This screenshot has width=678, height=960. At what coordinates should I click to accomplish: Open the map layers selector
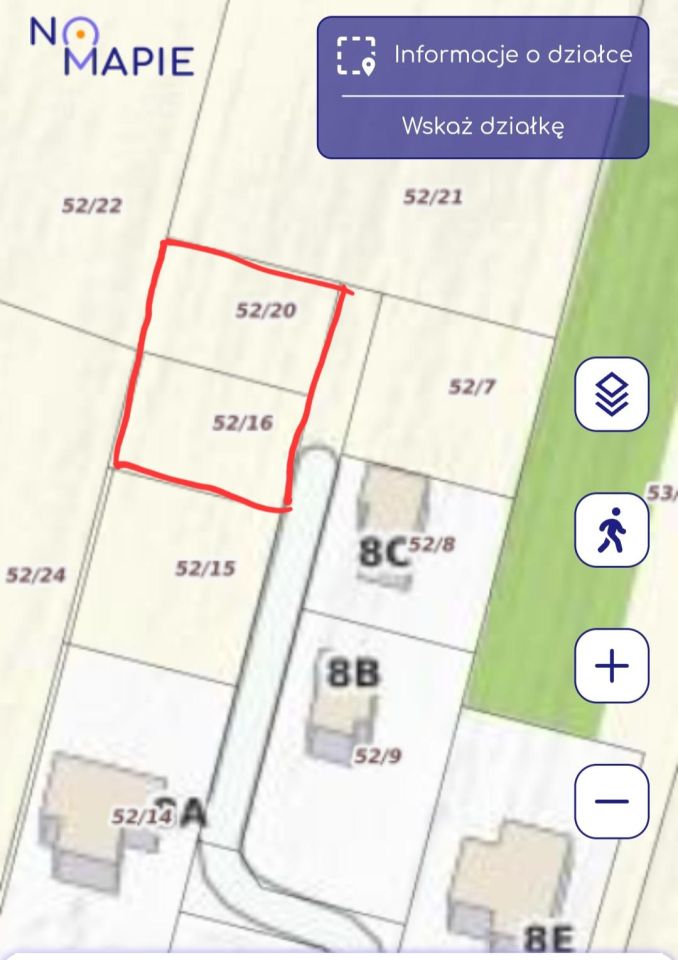click(x=611, y=395)
